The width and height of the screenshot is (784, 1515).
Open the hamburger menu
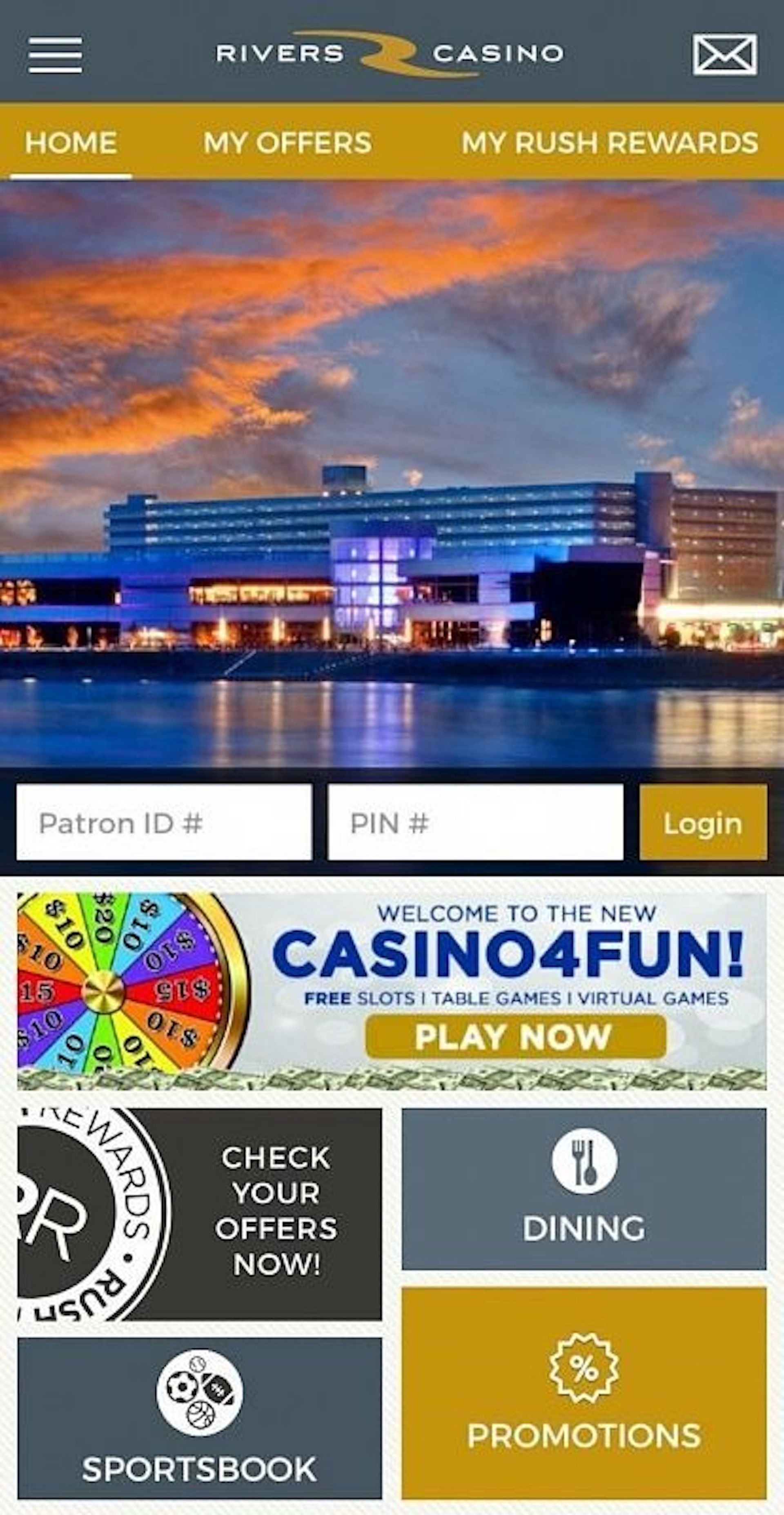[x=55, y=55]
